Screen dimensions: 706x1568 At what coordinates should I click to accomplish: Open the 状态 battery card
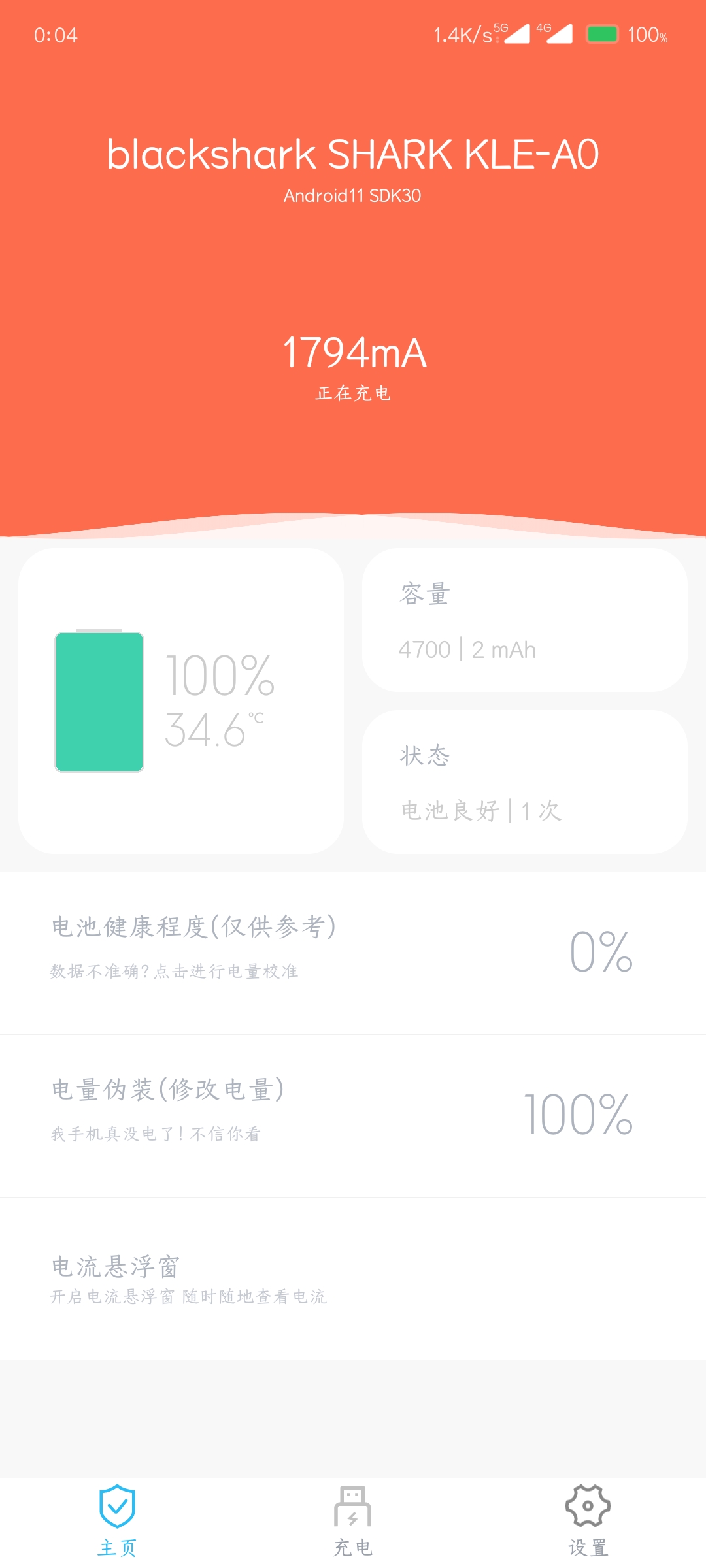click(525, 782)
